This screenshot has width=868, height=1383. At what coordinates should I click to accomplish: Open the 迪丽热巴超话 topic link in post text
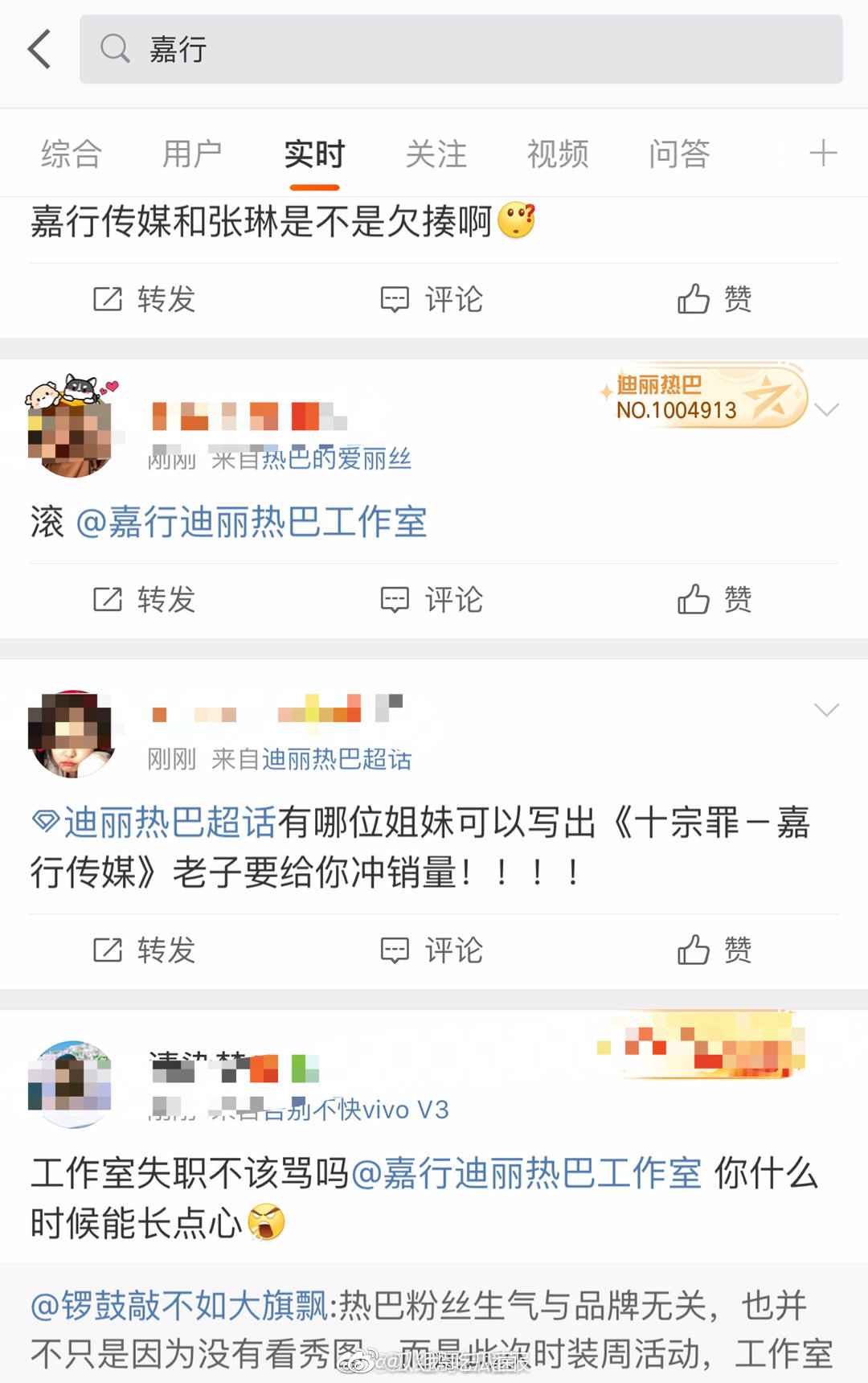[x=154, y=822]
